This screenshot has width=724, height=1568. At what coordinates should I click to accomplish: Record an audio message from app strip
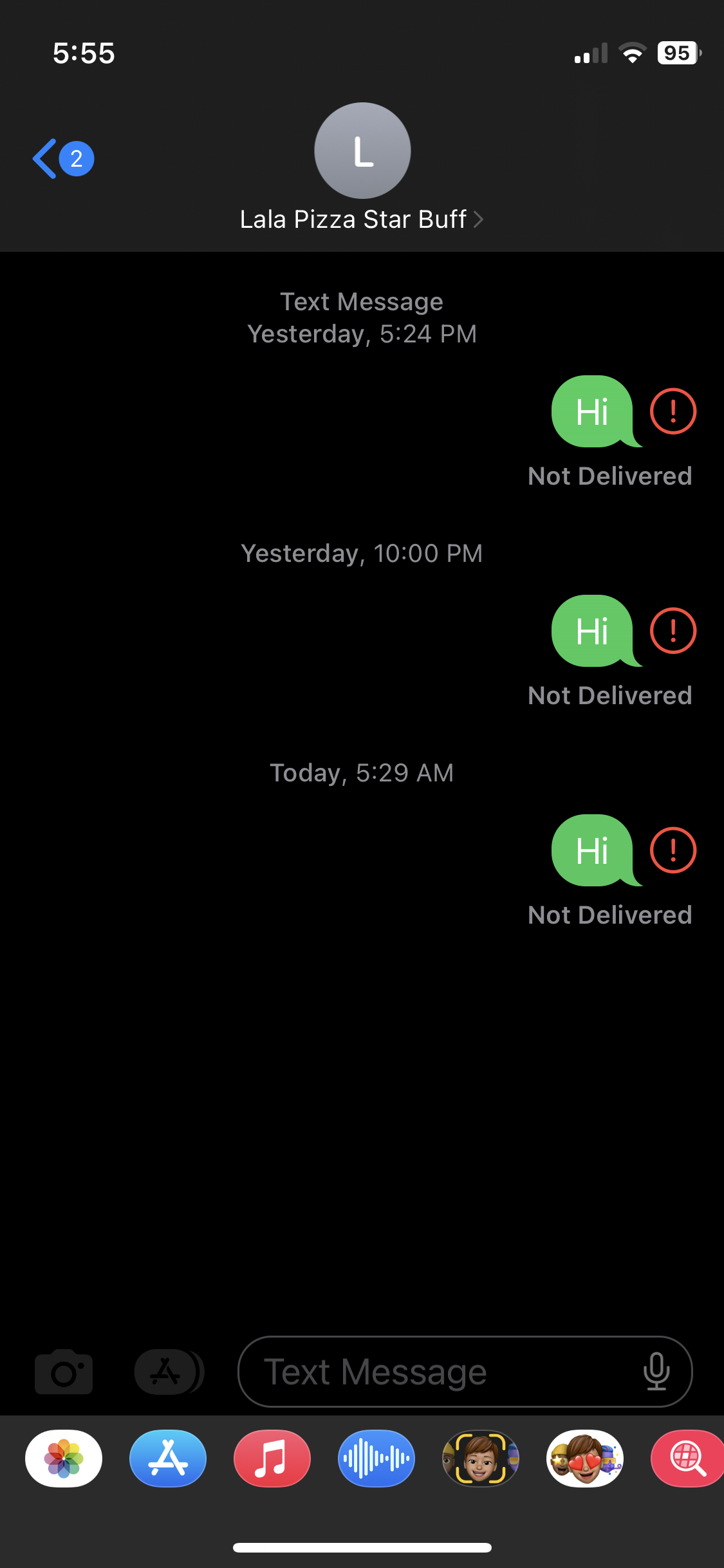(x=376, y=1459)
